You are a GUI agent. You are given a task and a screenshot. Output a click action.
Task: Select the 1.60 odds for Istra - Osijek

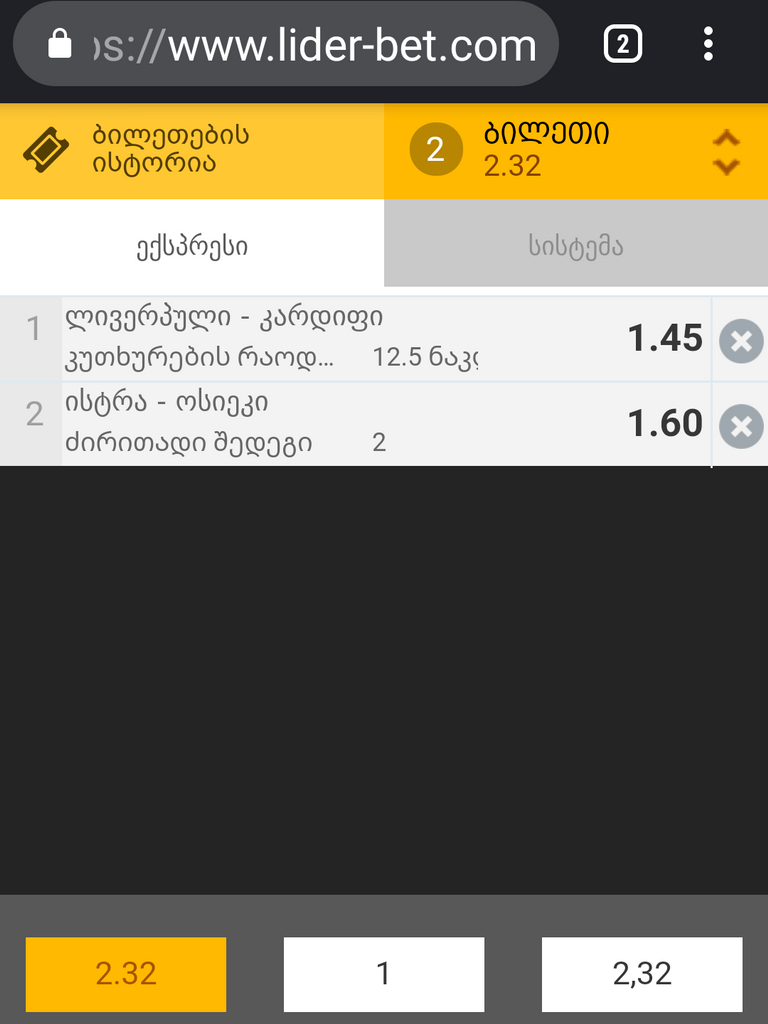pos(665,423)
